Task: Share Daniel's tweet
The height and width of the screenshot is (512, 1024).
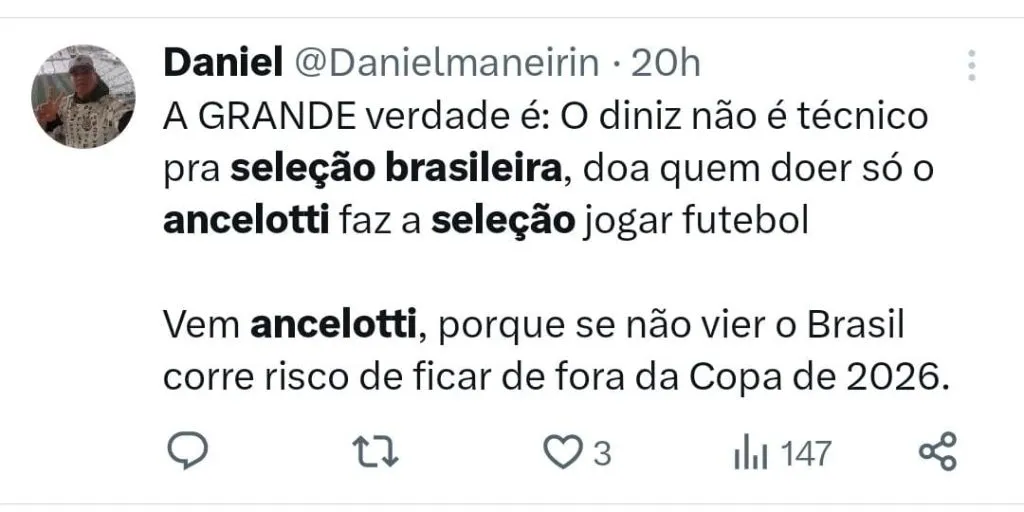Action: tap(937, 453)
